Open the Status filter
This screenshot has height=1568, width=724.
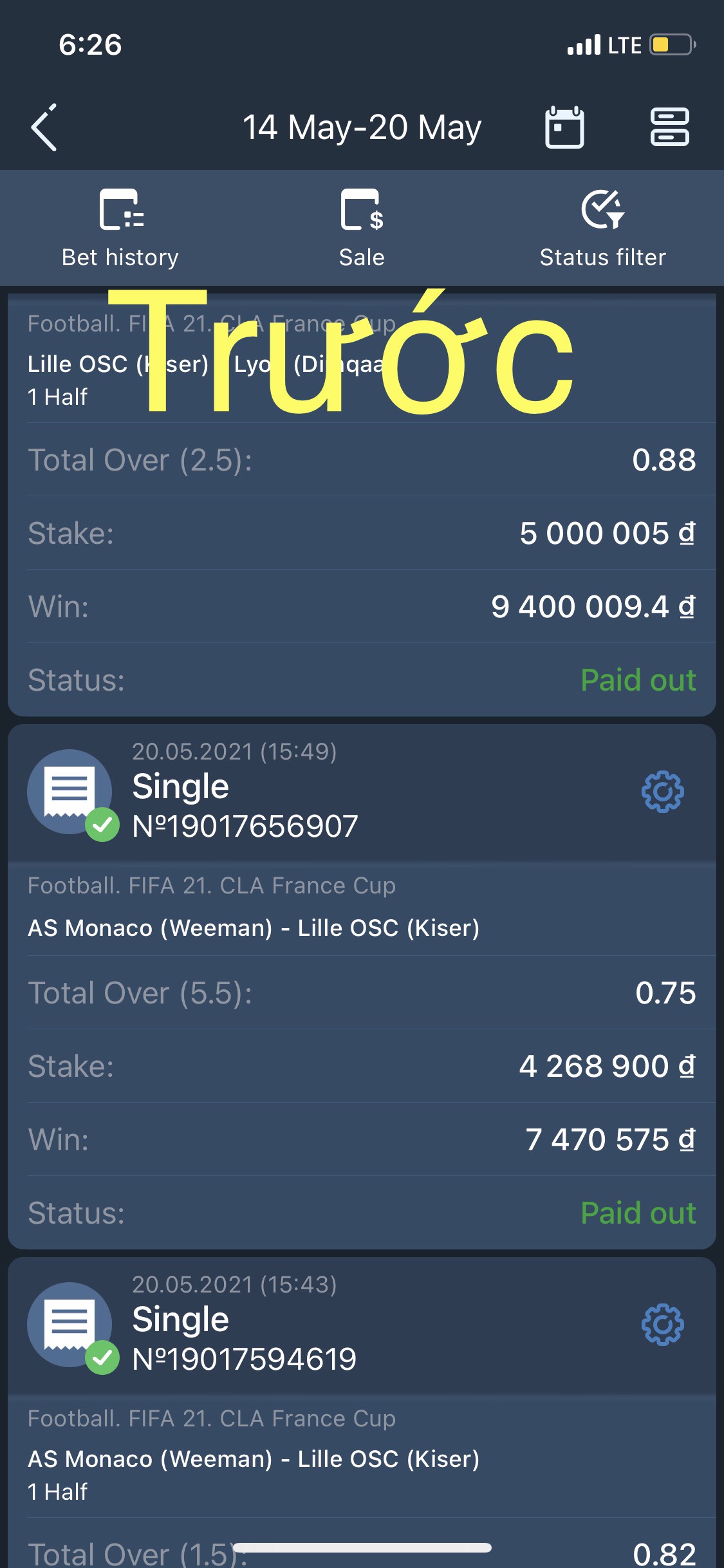coord(602,229)
